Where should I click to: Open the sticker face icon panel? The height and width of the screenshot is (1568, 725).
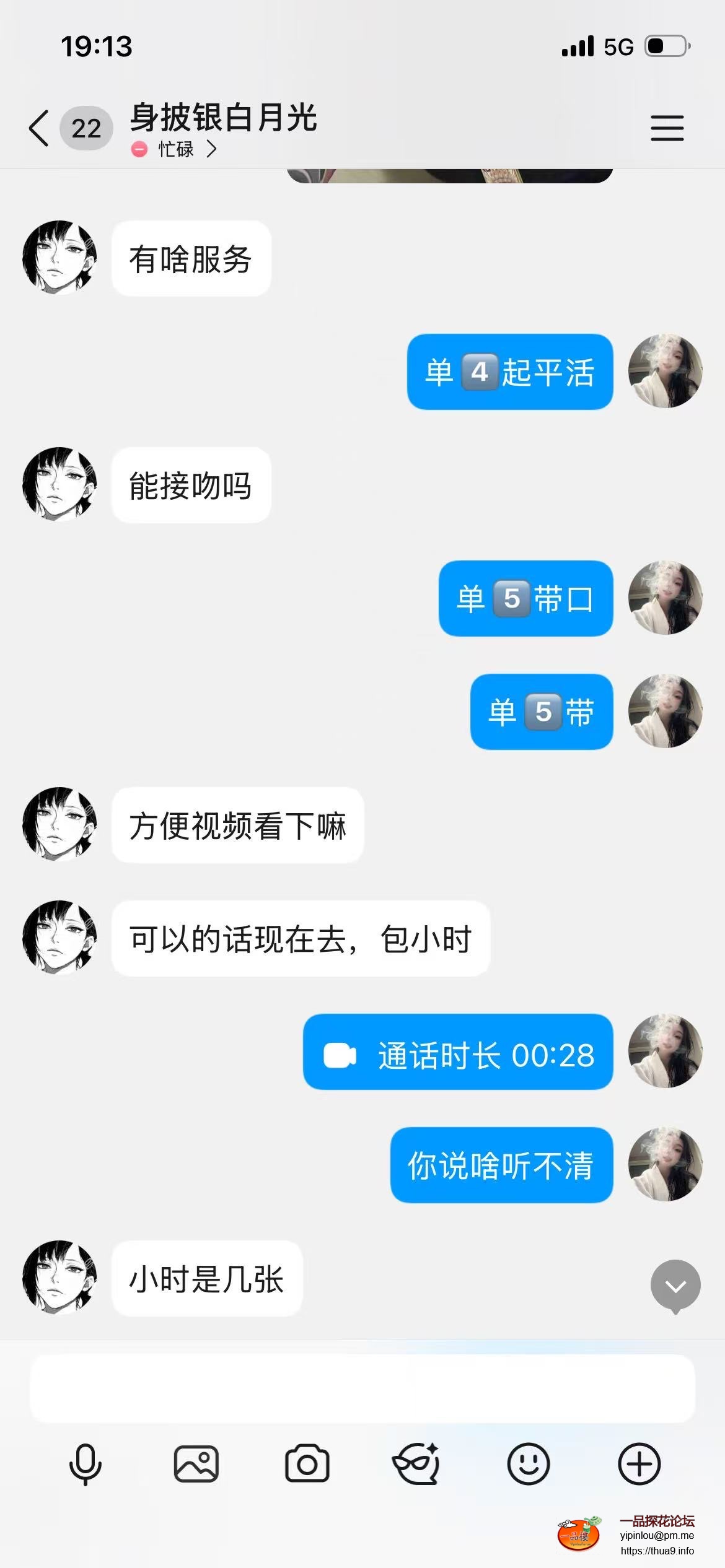pos(416,1464)
